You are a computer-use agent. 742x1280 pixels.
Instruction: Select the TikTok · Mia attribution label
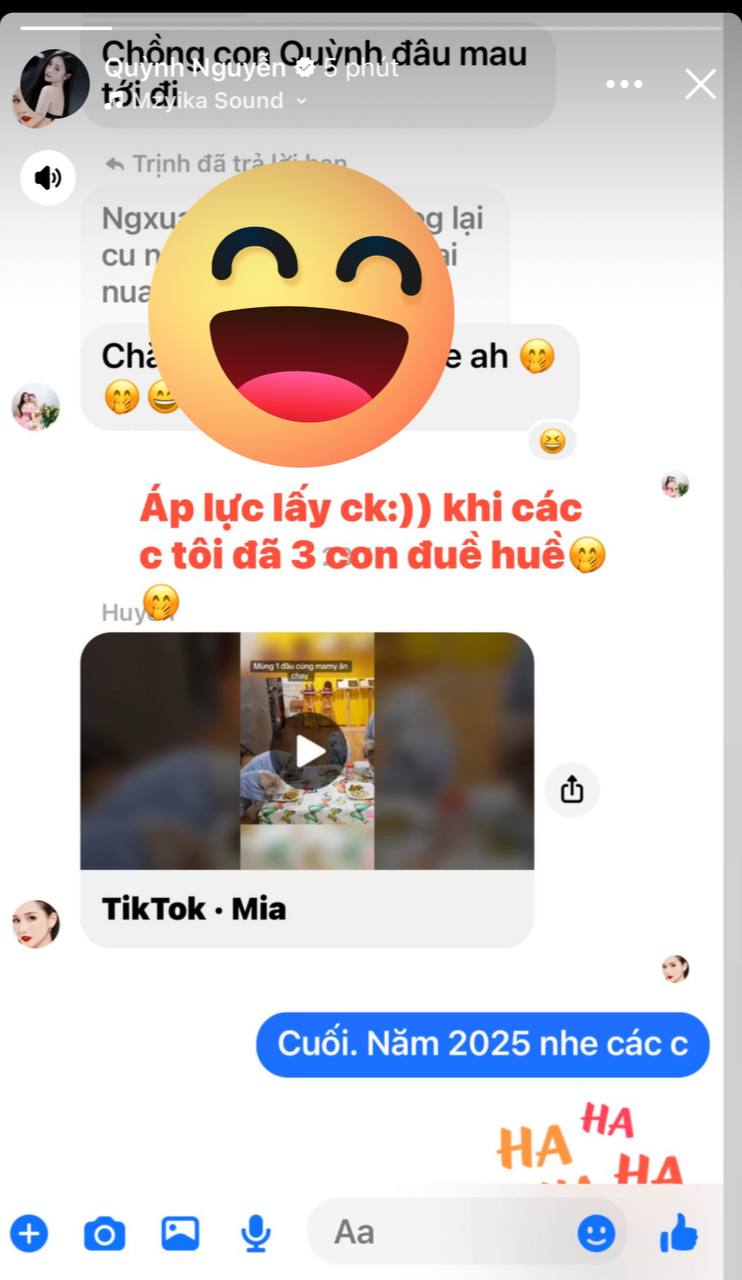tap(193, 908)
